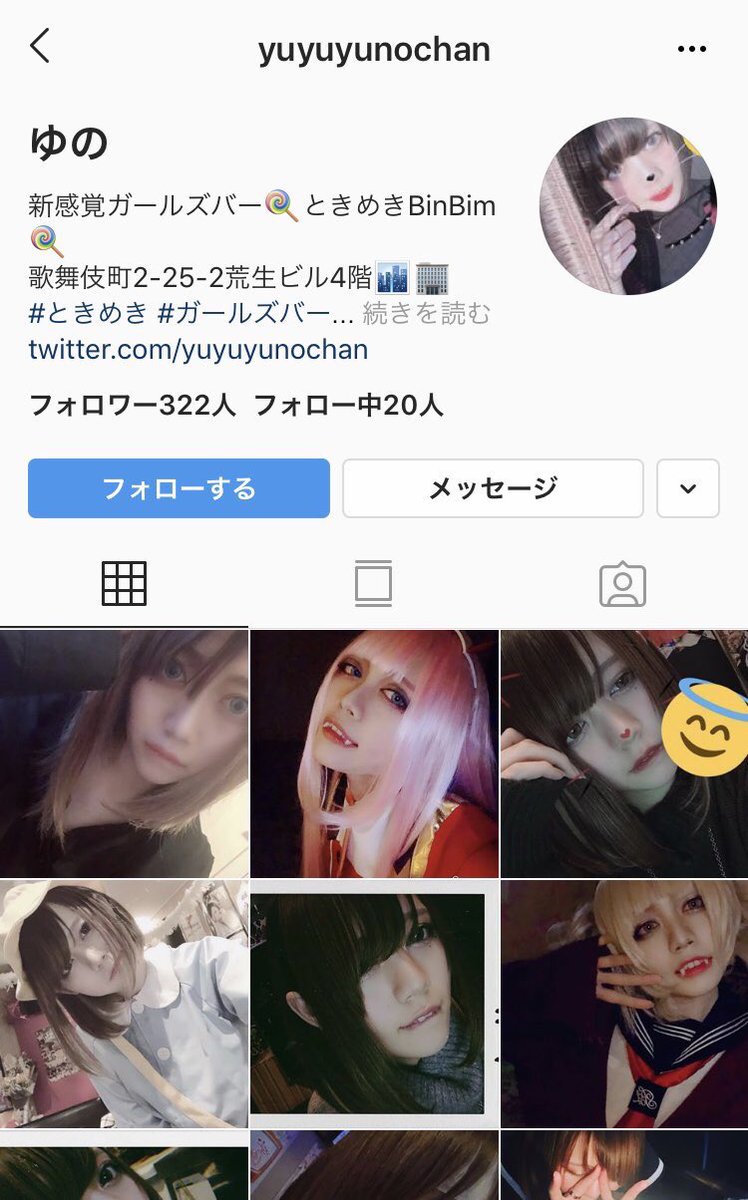This screenshot has width=748, height=1200.
Task: Switch to the feed list view tab
Action: click(373, 584)
